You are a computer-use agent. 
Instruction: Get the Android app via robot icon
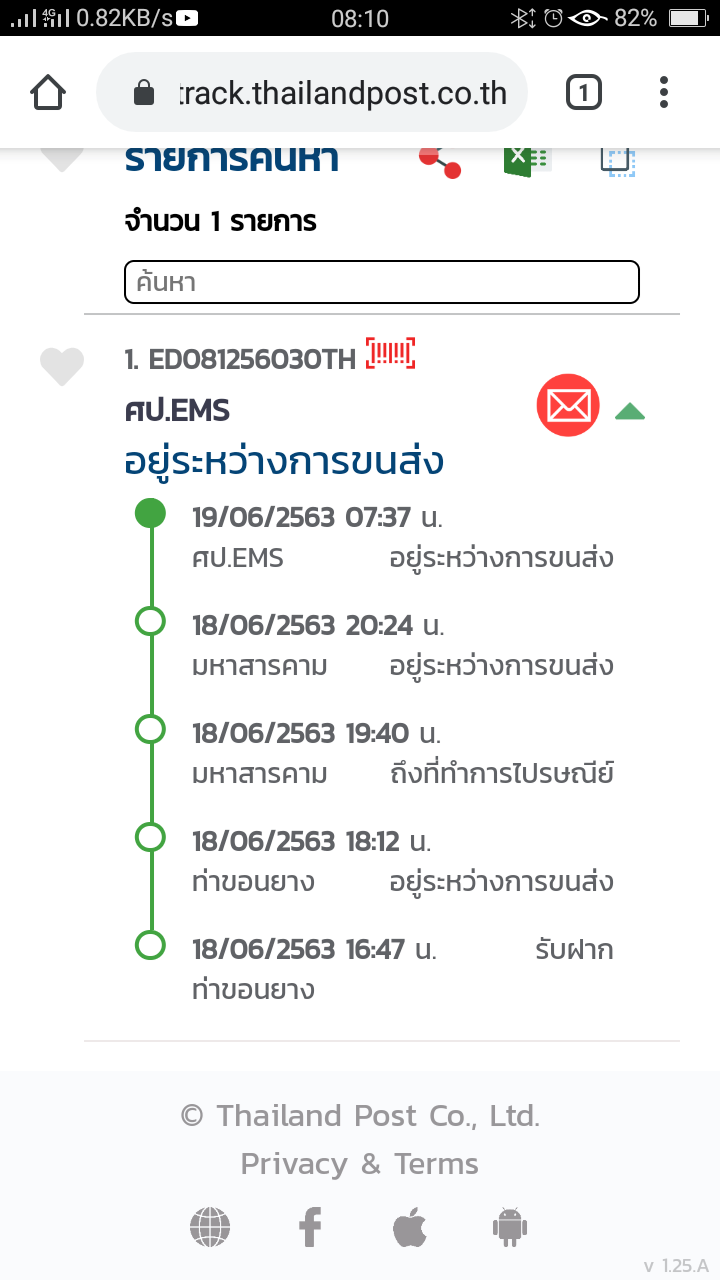click(x=510, y=1226)
